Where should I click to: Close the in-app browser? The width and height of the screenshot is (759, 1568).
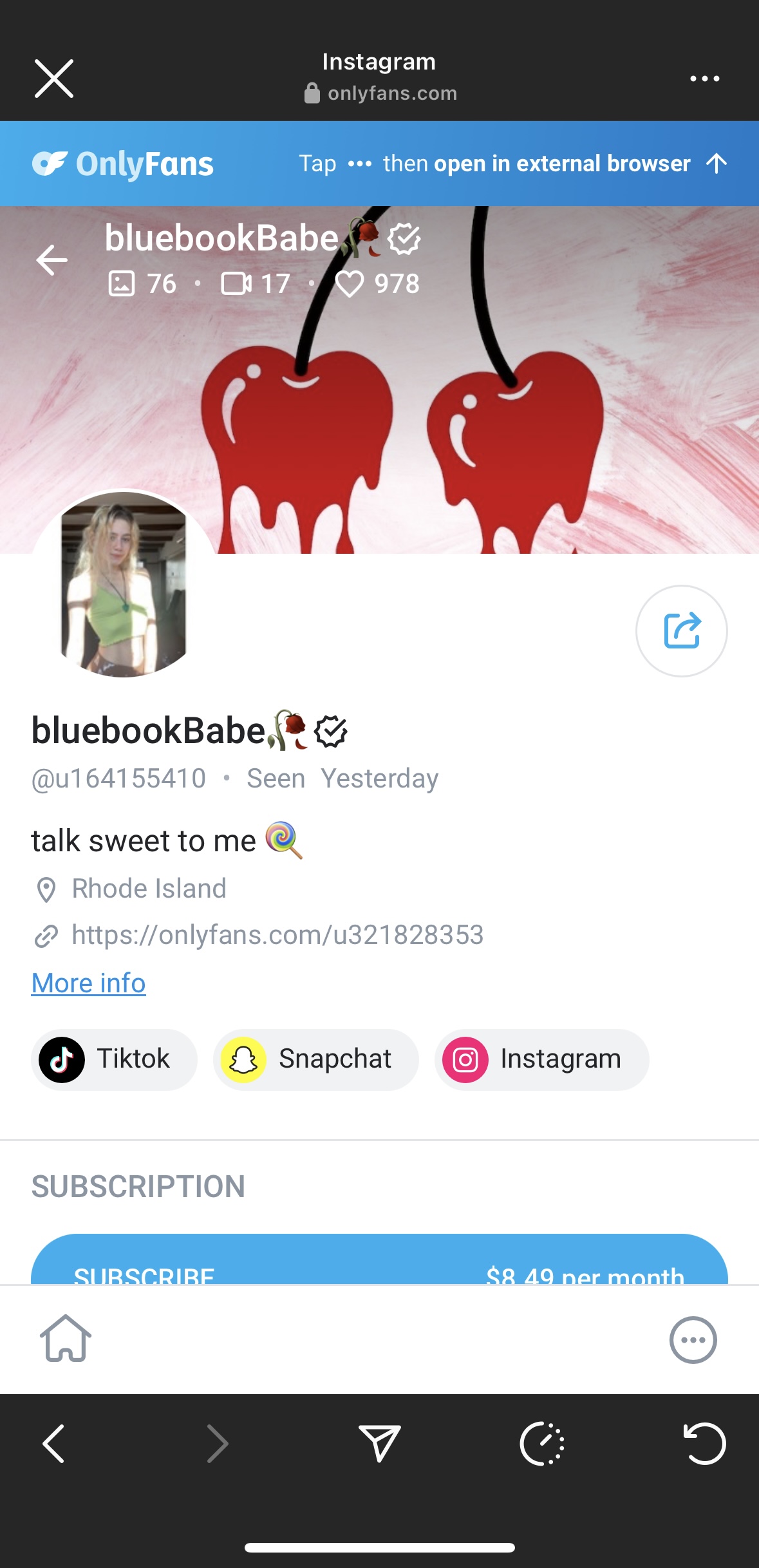point(54,79)
